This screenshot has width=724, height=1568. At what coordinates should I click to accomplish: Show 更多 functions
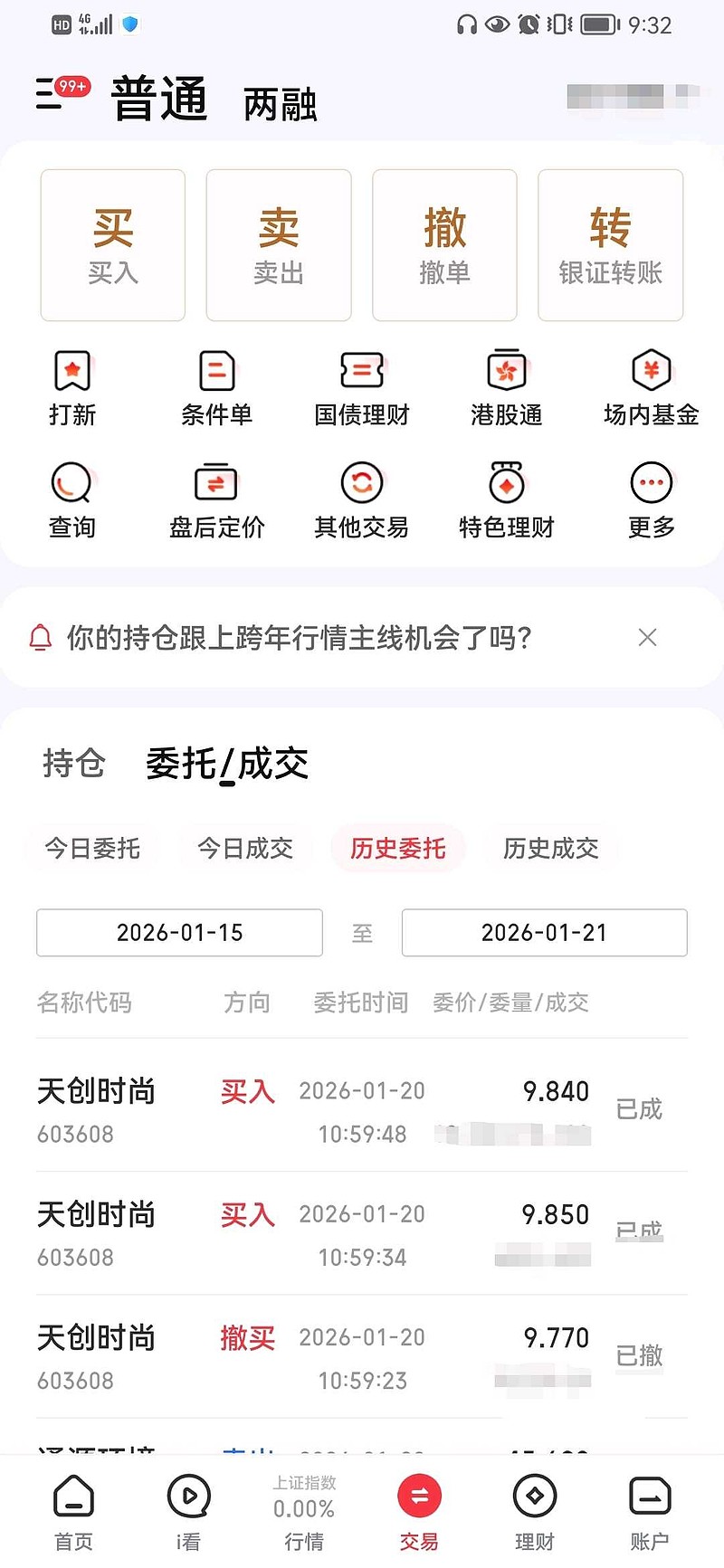click(652, 500)
